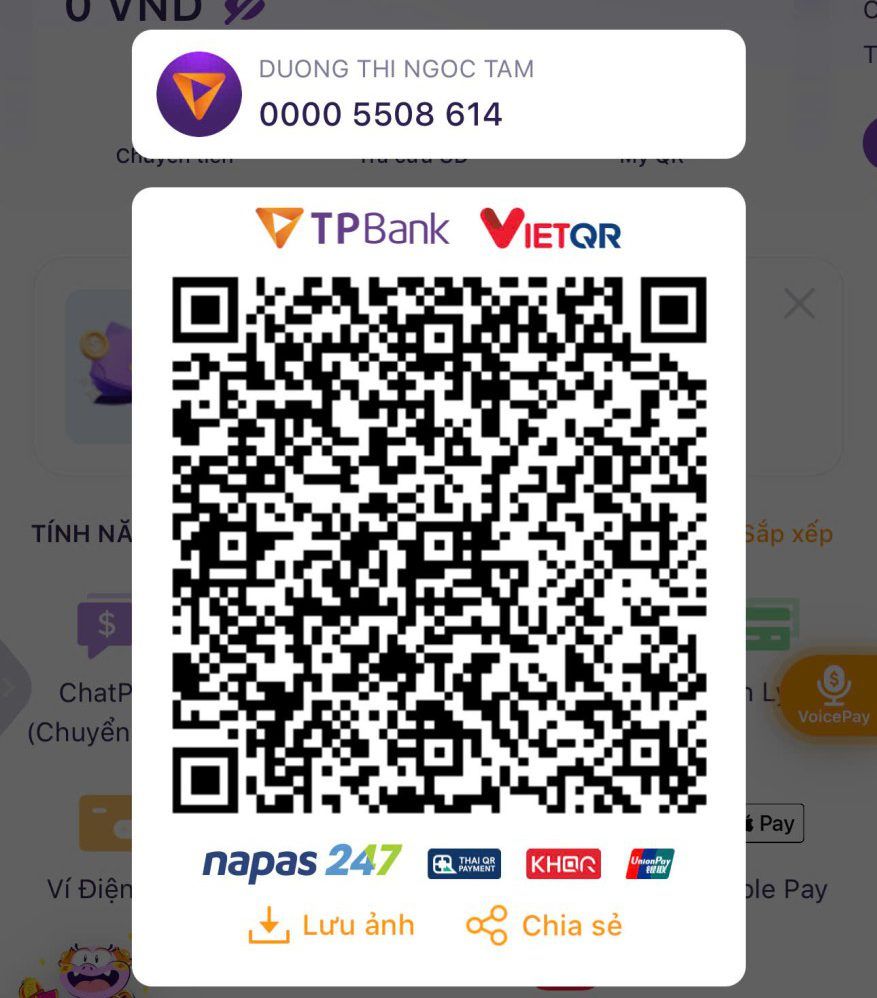Viewport: 877px width, 998px height.
Task: Open the VoicePay microphone button
Action: pyautogui.click(x=832, y=694)
